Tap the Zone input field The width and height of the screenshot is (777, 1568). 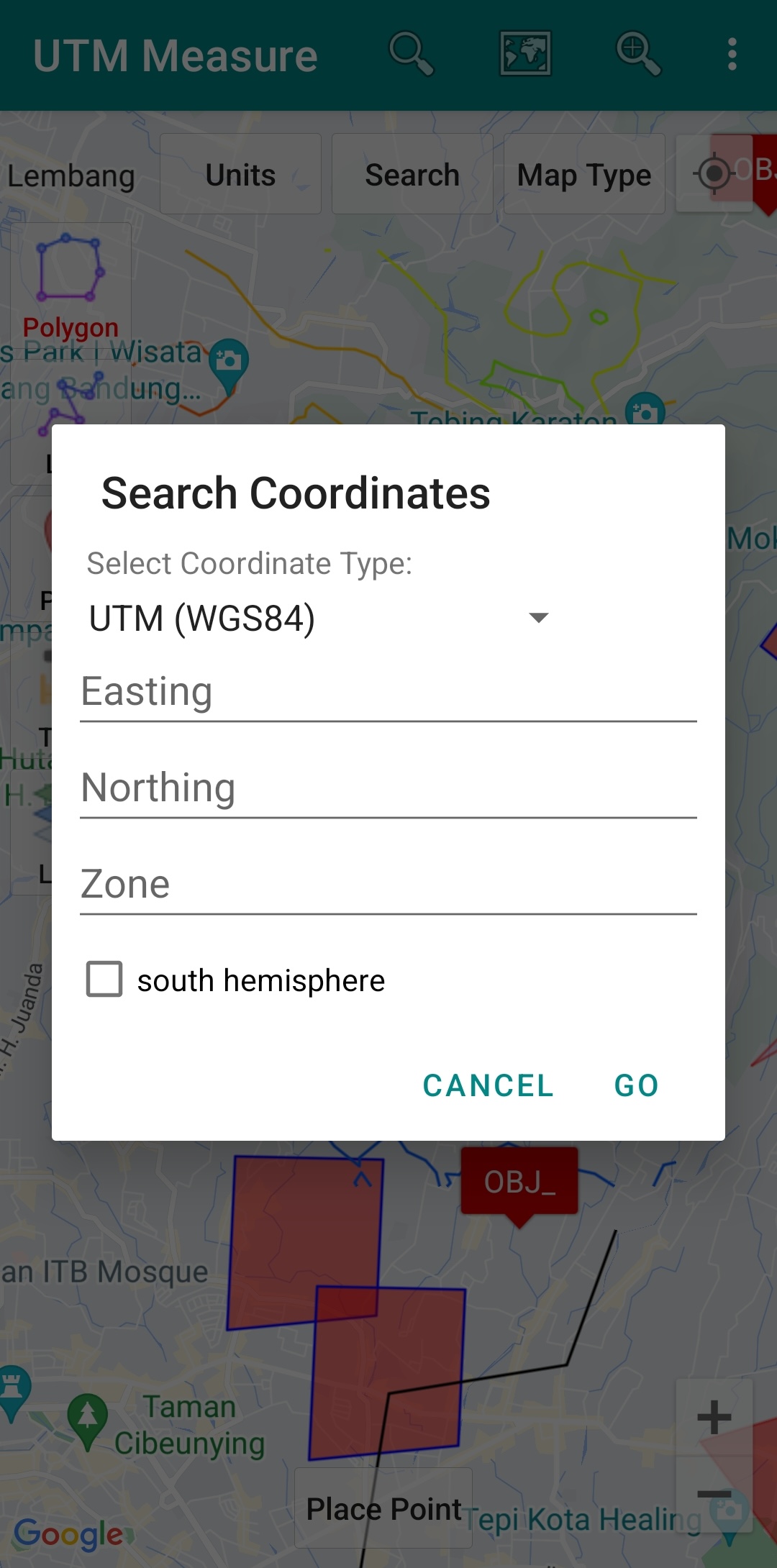click(x=388, y=885)
